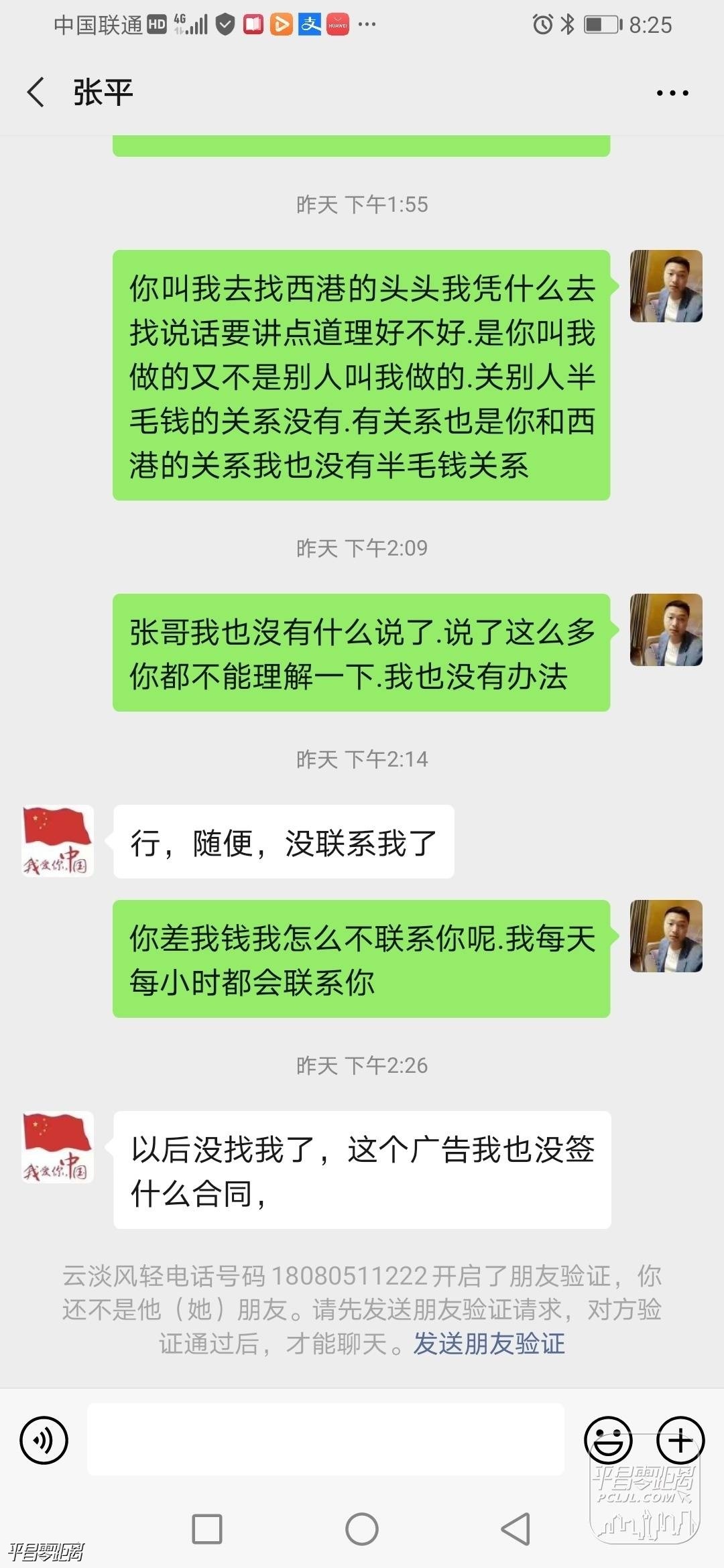724x1568 pixels.
Task: Go back from the 张平 chat
Action: tap(36, 92)
